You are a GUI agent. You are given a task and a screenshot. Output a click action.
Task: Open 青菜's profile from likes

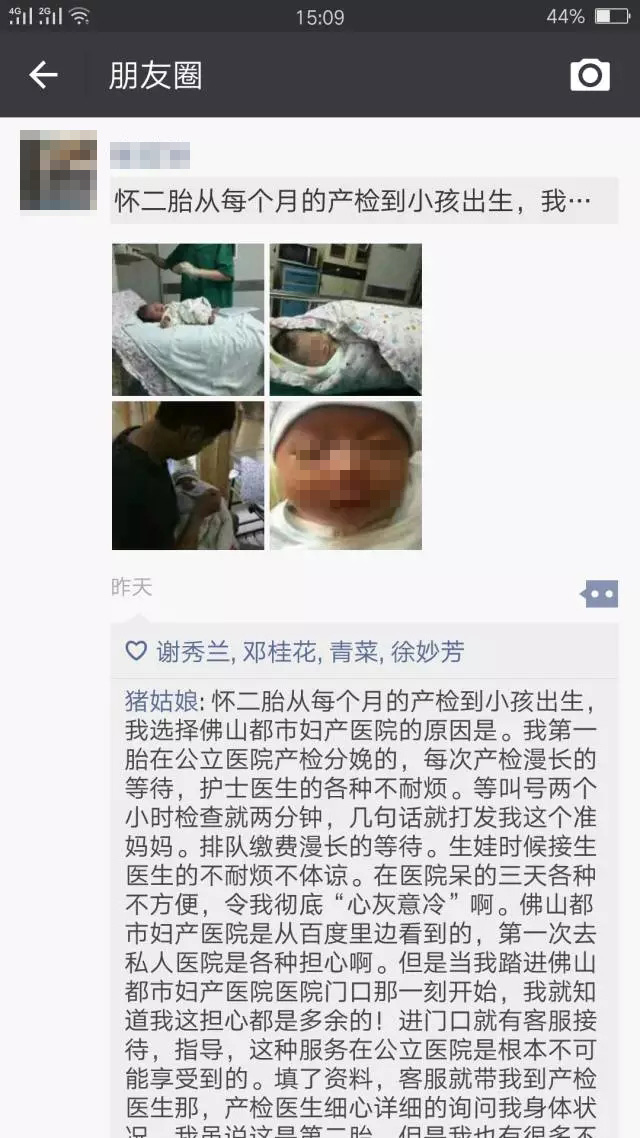point(353,653)
